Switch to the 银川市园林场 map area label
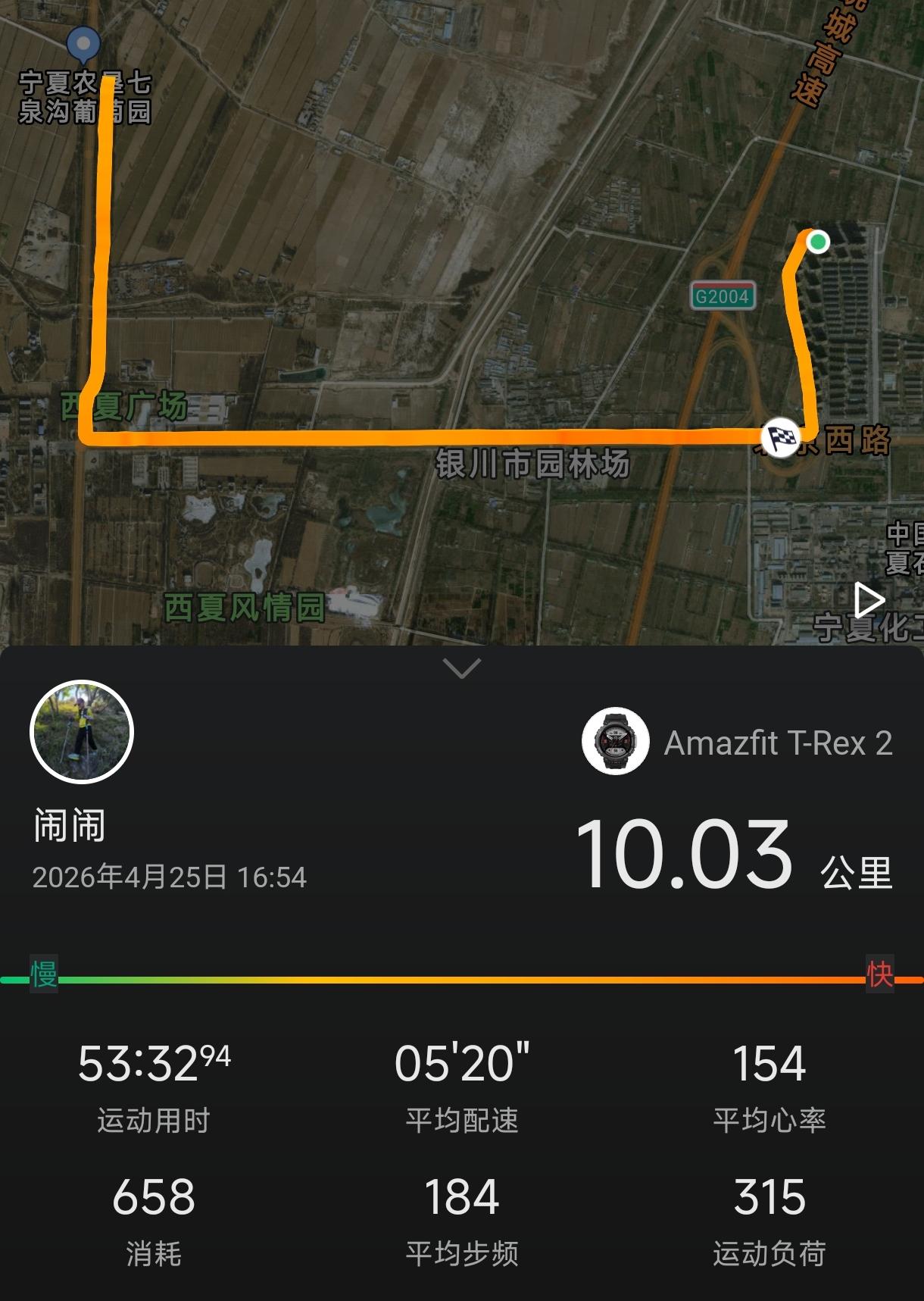The image size is (924, 1301). 532,463
